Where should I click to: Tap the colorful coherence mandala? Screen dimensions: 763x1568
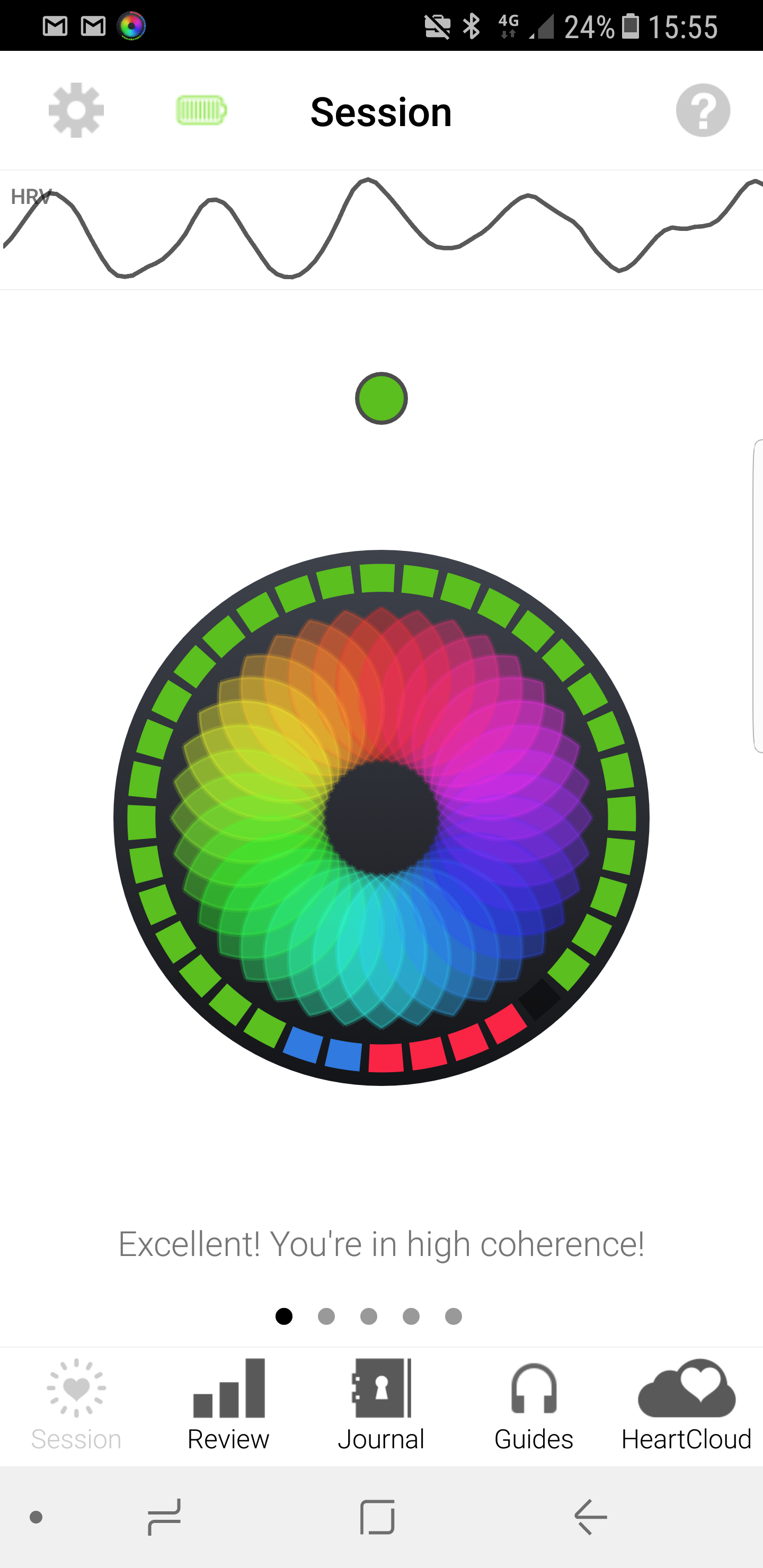(381, 817)
